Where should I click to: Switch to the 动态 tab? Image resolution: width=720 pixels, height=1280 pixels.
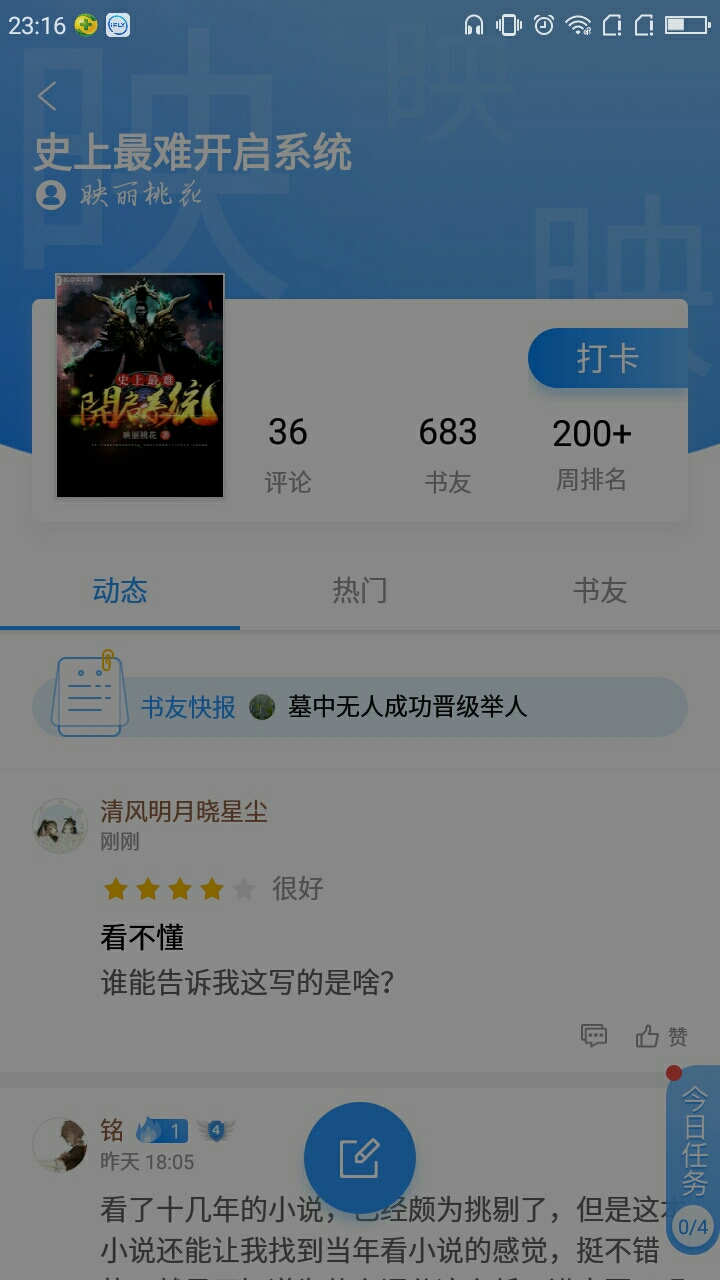[x=120, y=591]
